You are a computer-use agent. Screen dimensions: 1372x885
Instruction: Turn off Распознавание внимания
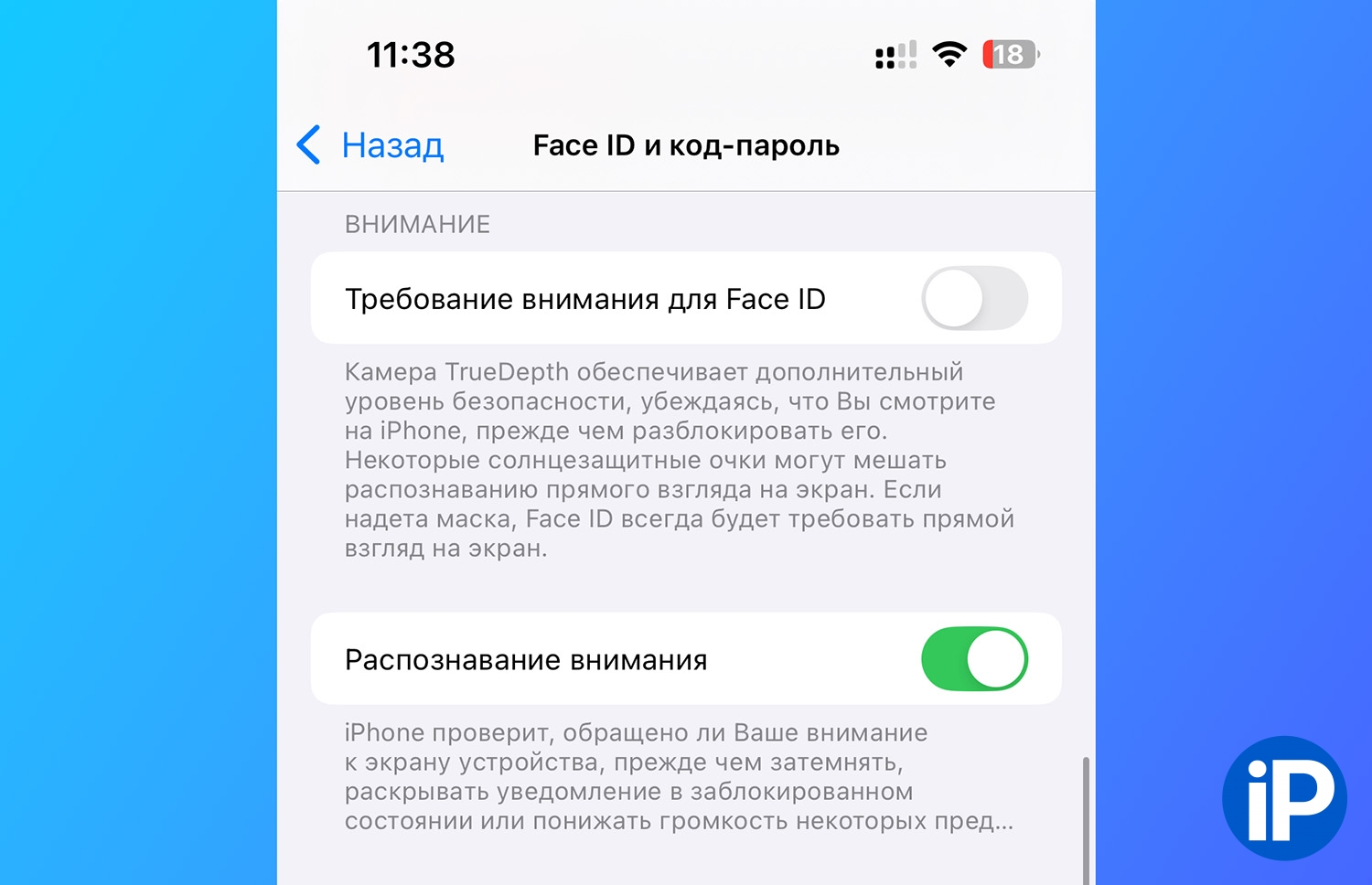coord(974,659)
